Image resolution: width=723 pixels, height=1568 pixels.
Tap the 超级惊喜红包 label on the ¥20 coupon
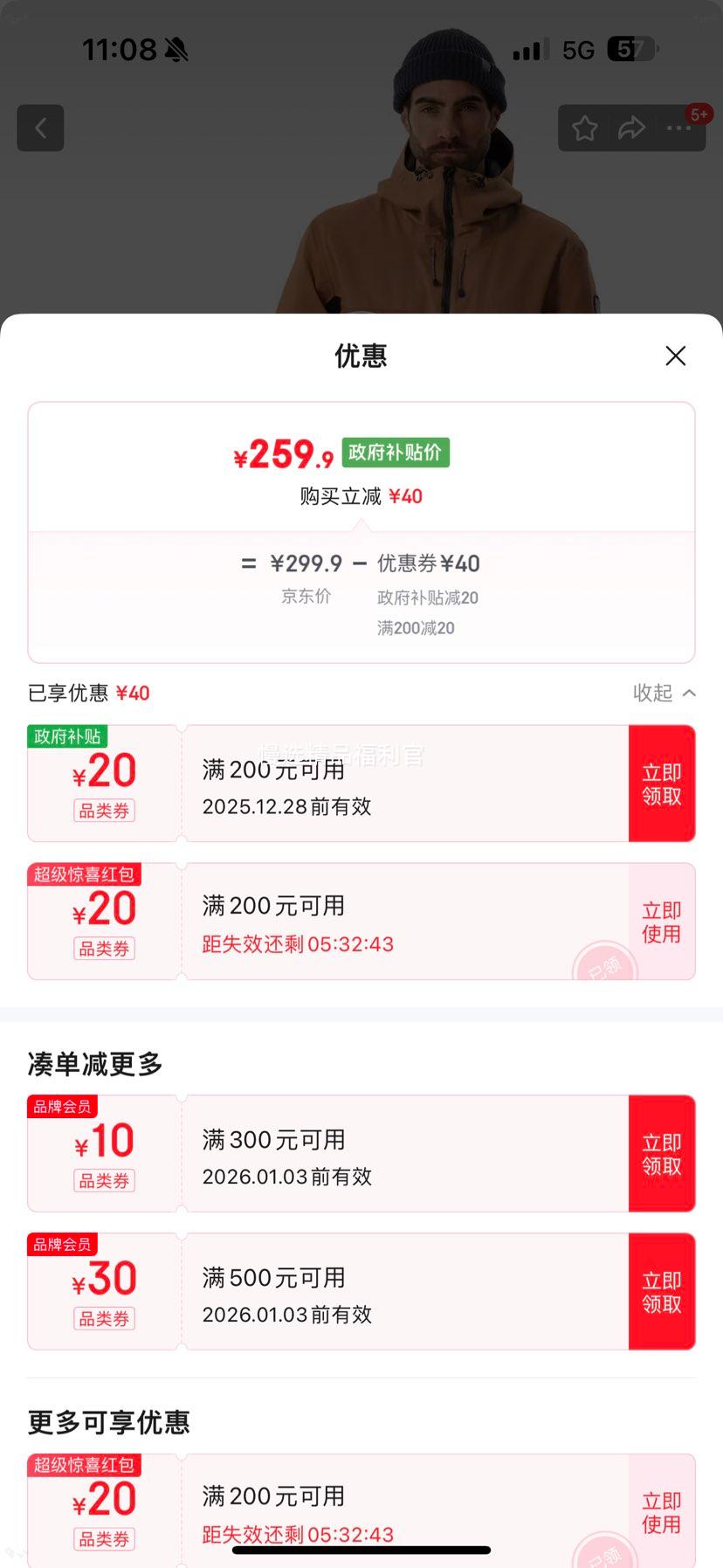(84, 874)
